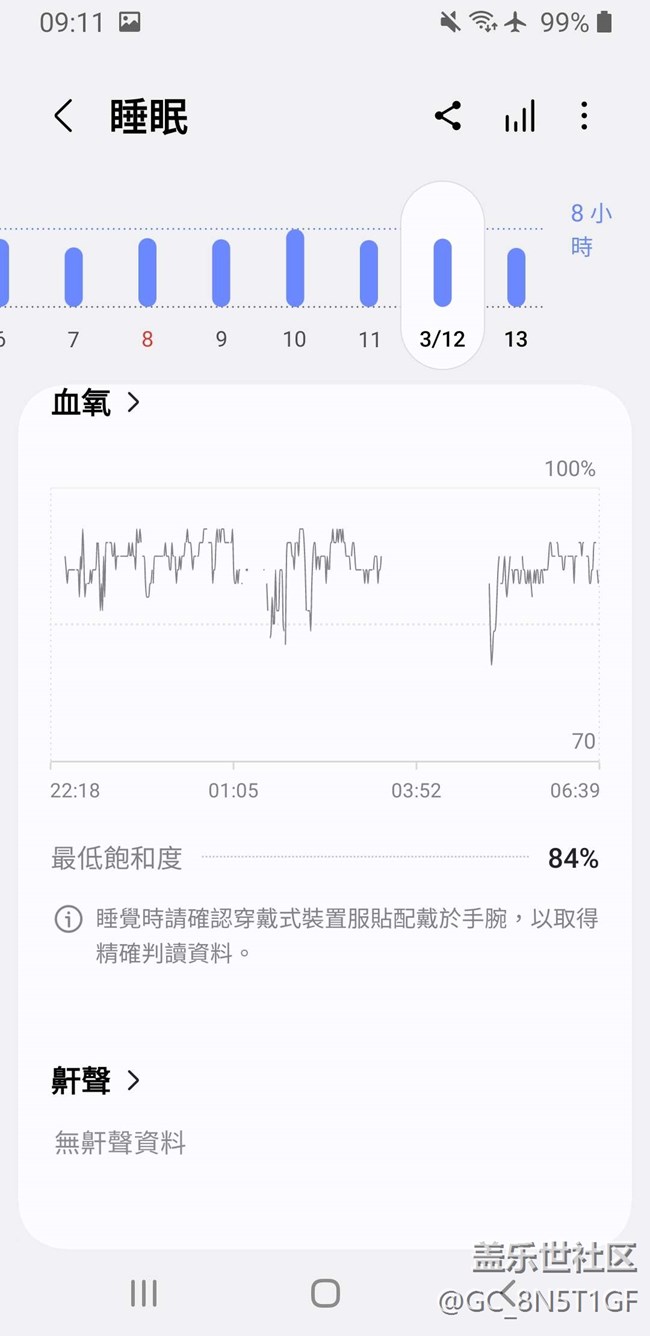
Task: Select the sleep bar for day 10
Action: click(294, 268)
